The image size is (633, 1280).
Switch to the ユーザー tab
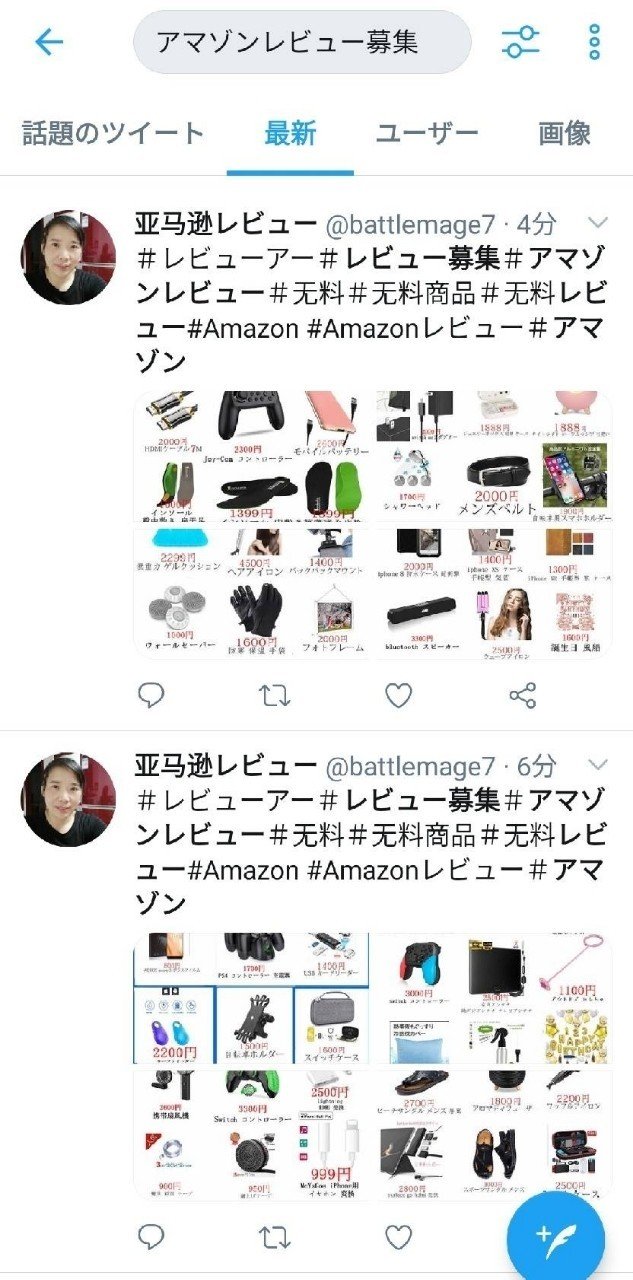[427, 133]
